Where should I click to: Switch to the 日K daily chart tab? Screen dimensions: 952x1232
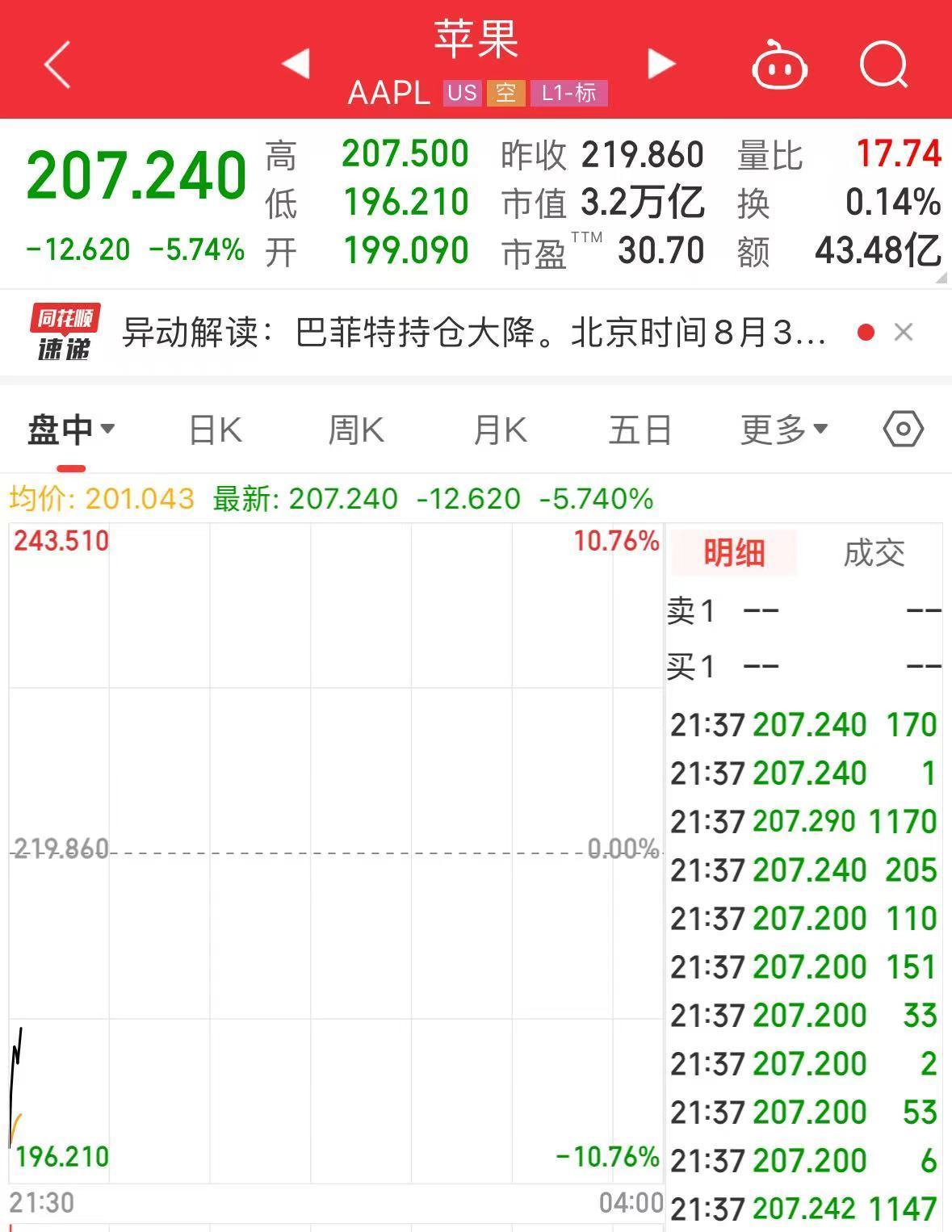pyautogui.click(x=214, y=430)
